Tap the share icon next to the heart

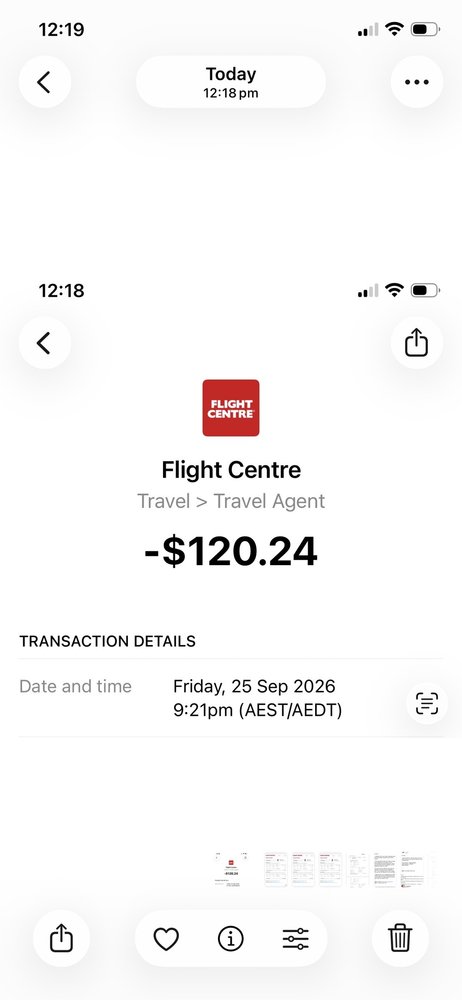(x=61, y=939)
